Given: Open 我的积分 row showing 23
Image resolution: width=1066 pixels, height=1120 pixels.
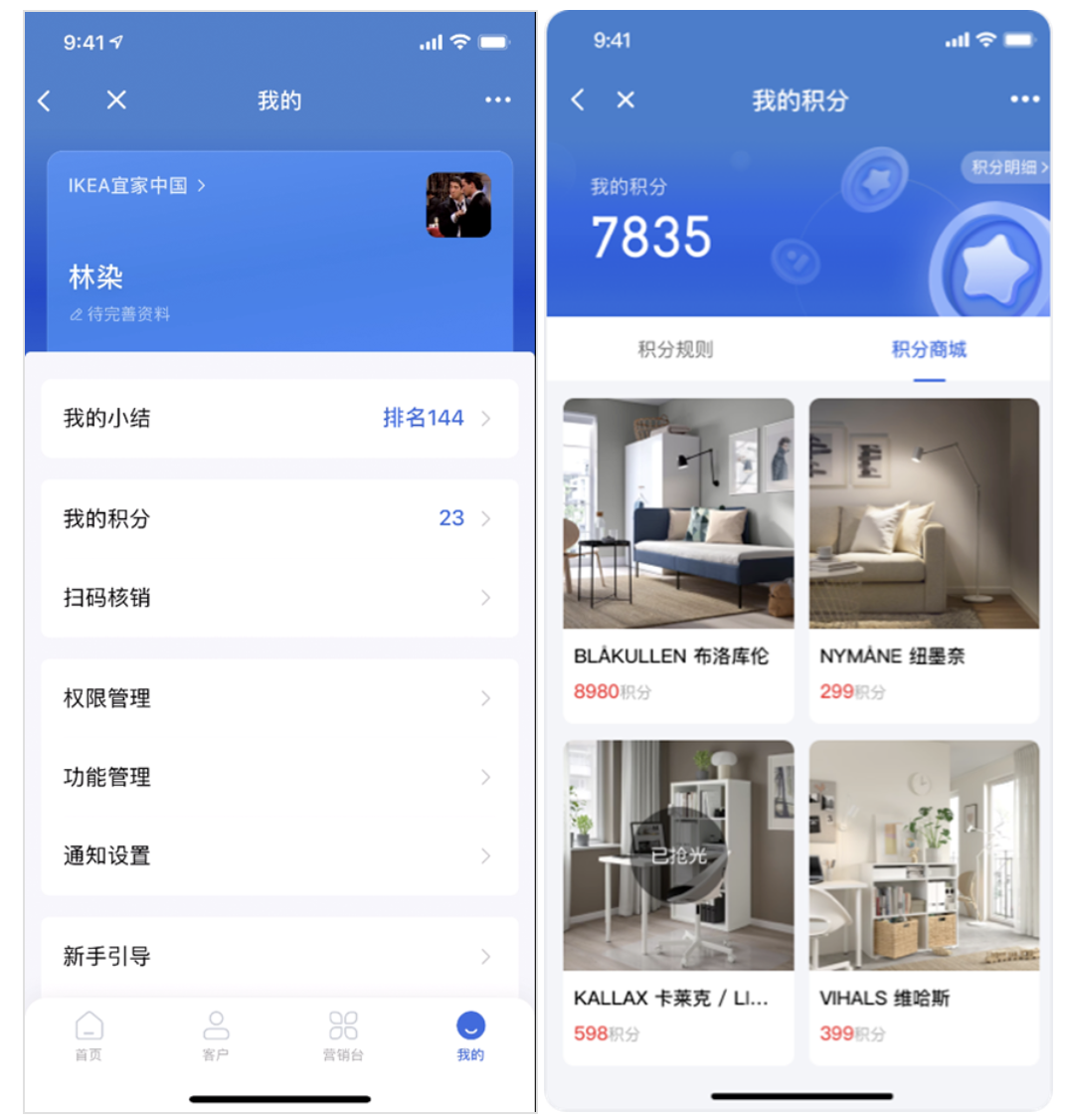Looking at the screenshot, I should 278,518.
